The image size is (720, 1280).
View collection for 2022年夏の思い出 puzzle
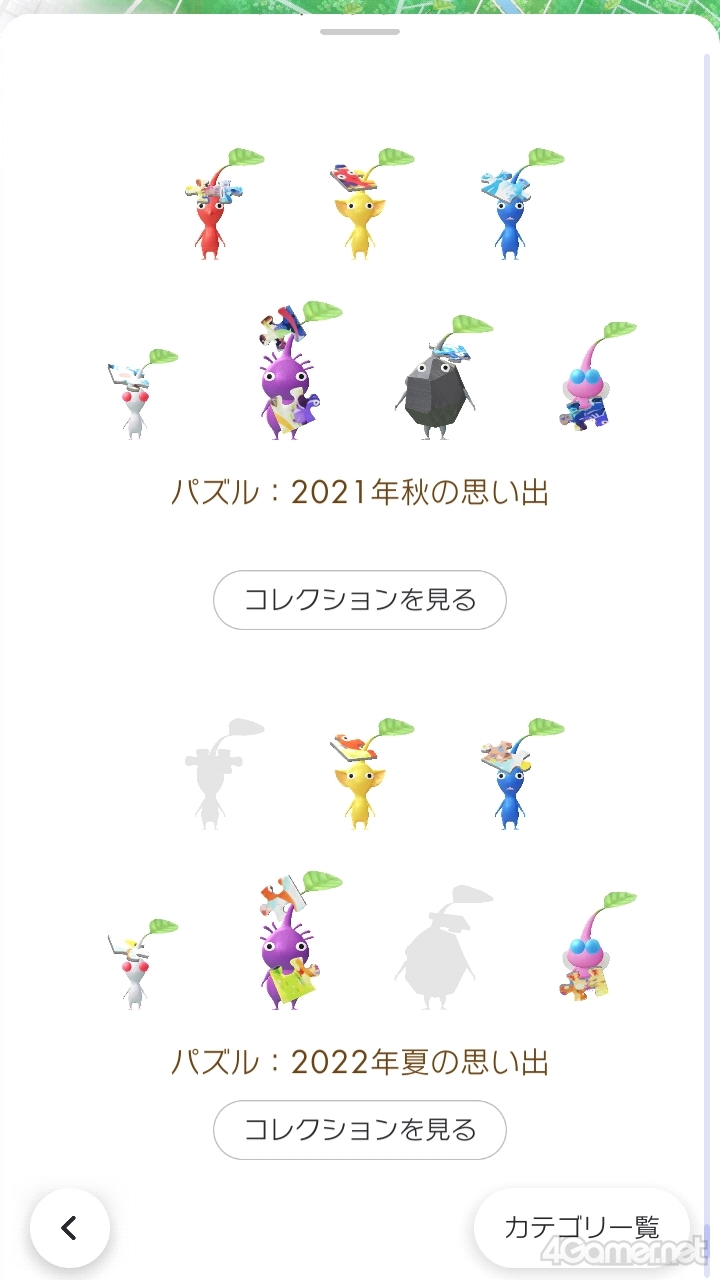point(360,1130)
